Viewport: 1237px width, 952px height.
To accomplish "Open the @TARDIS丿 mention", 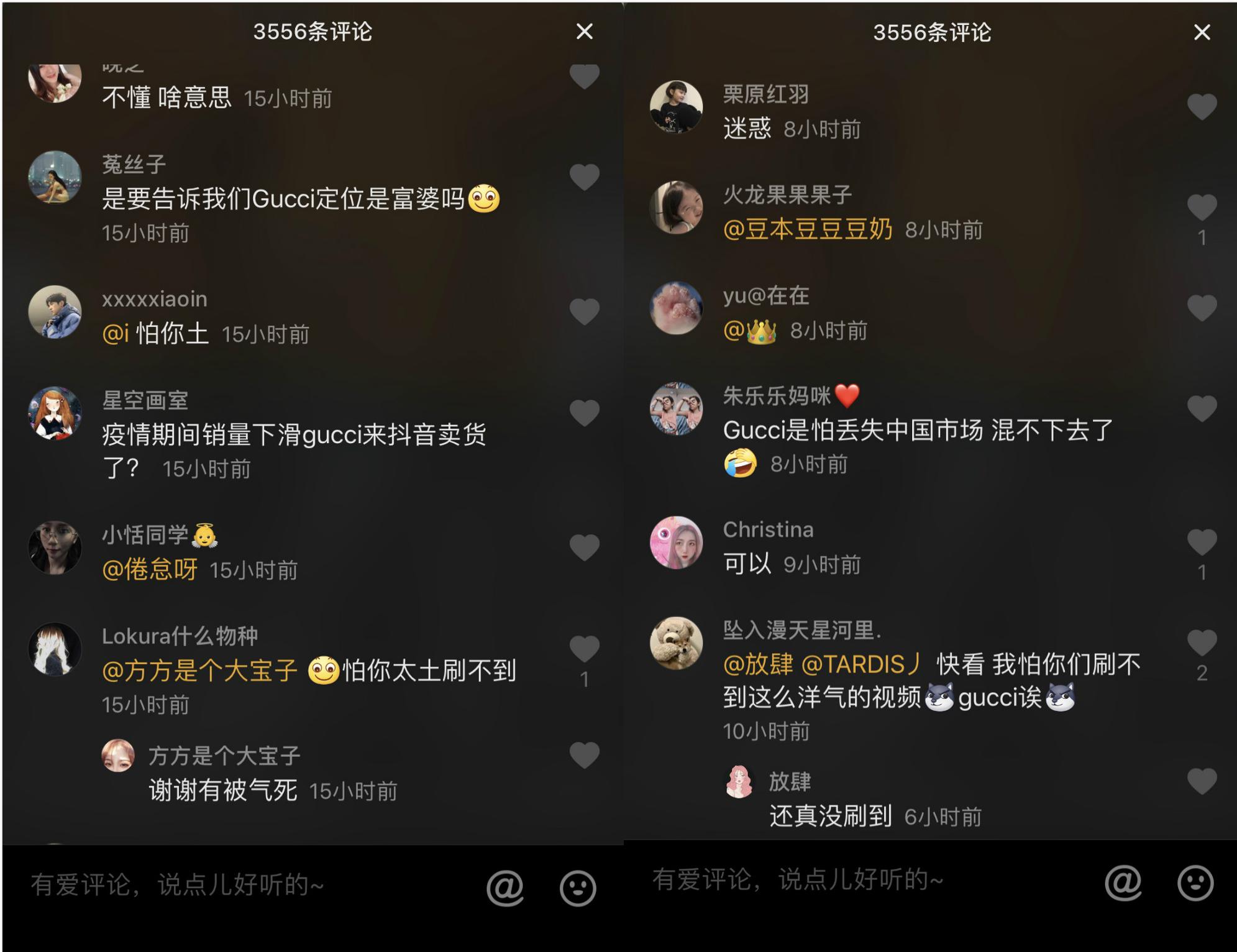I will click(861, 665).
